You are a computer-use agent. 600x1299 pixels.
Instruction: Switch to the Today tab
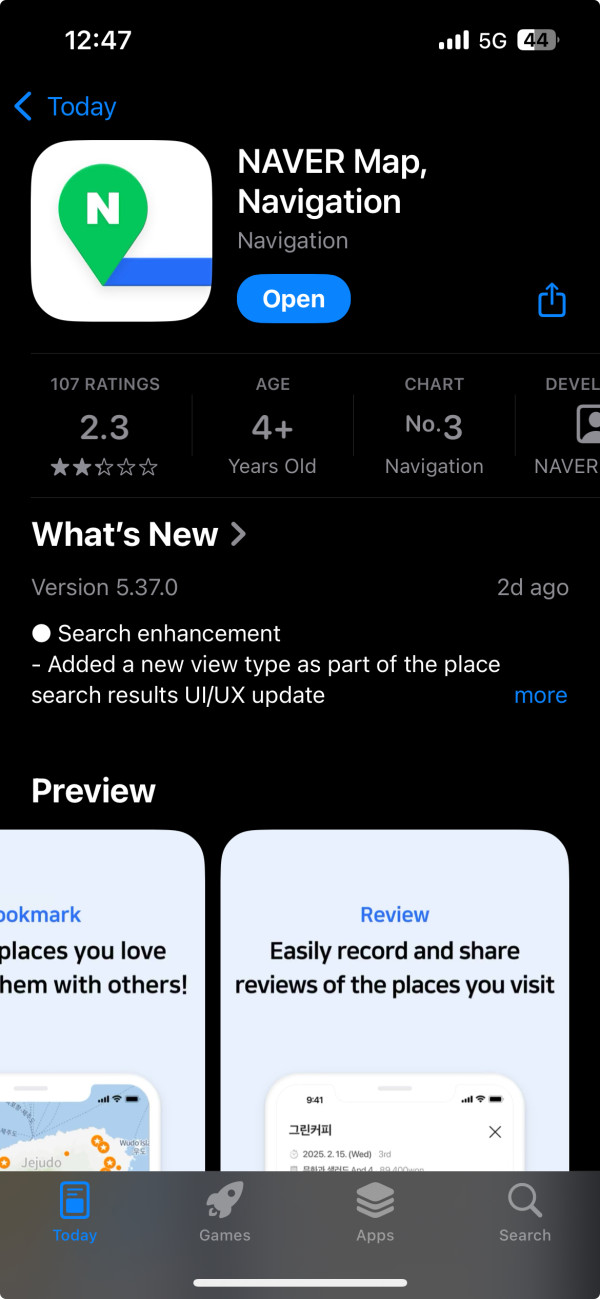coord(75,1212)
